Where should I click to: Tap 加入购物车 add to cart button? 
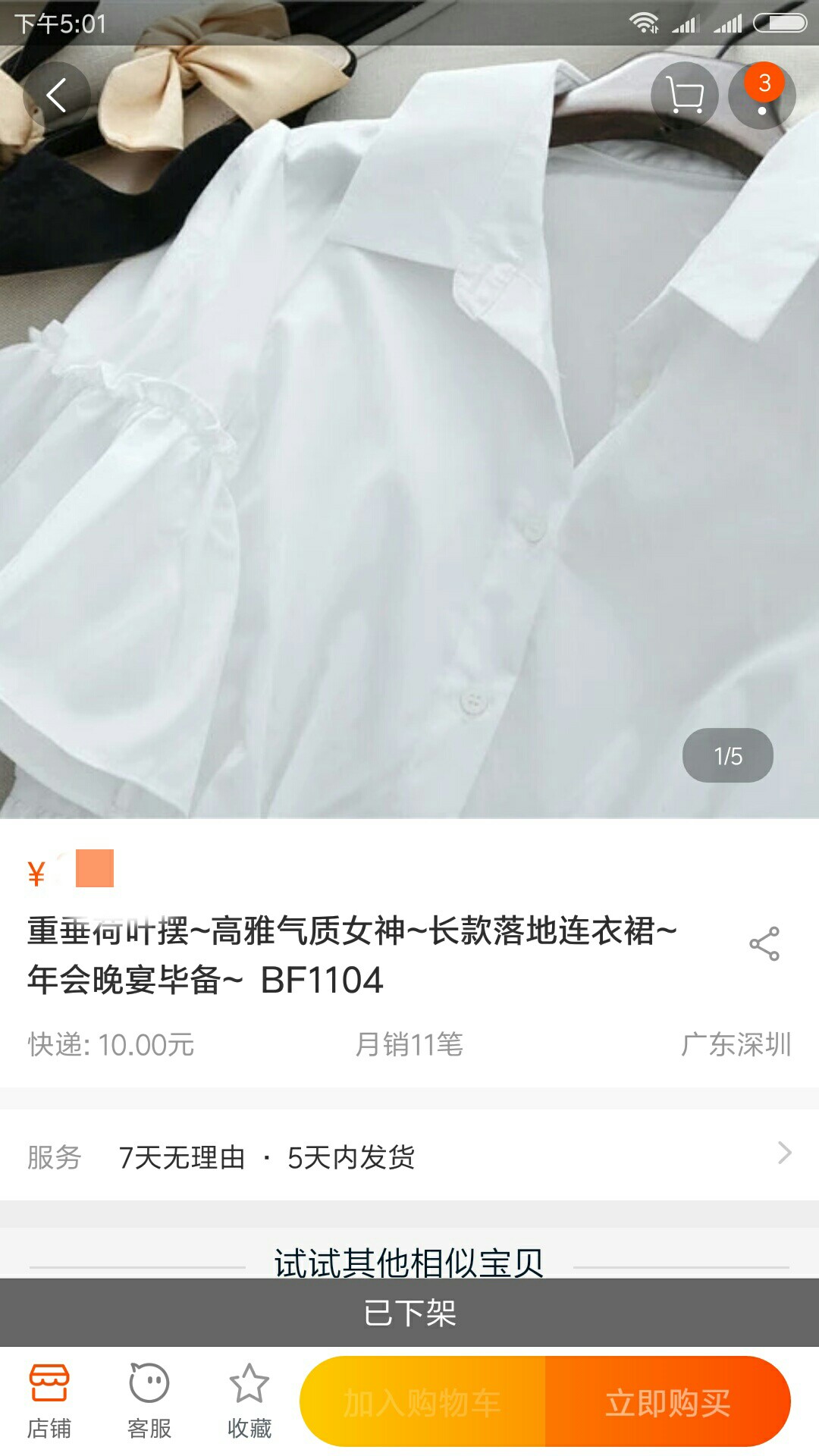click(x=422, y=1401)
